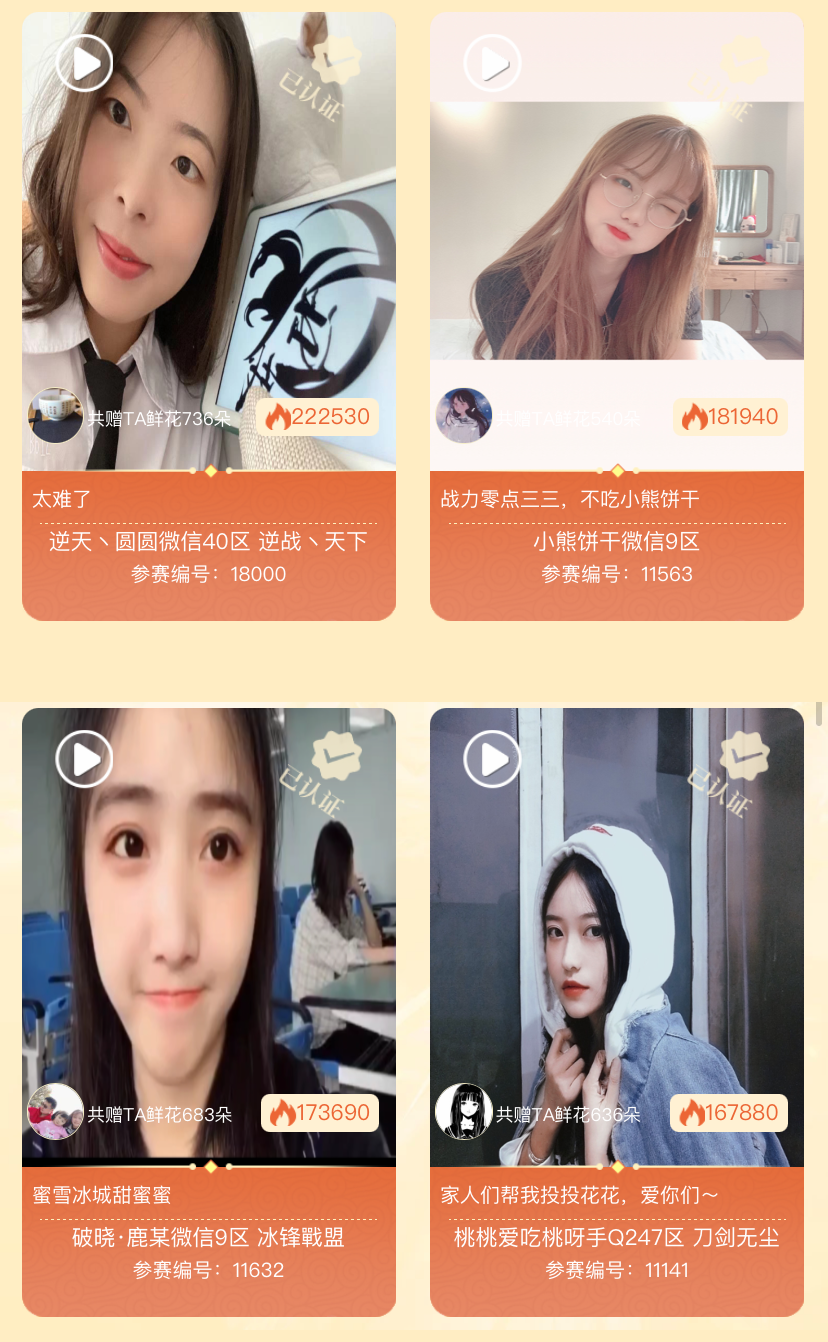Vote with the 173690 flame button
This screenshot has height=1342, width=828.
pos(319,1113)
